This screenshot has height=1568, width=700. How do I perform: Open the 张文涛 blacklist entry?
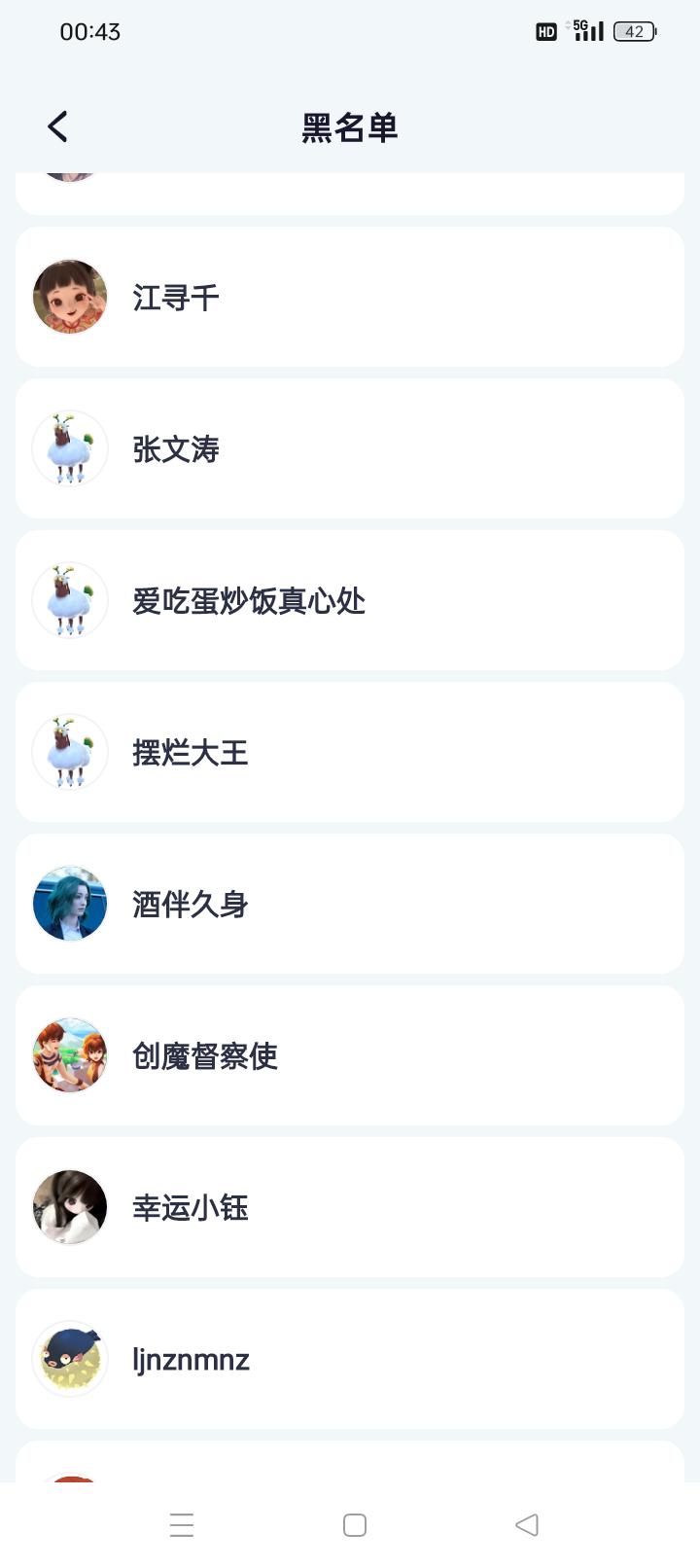(350, 448)
